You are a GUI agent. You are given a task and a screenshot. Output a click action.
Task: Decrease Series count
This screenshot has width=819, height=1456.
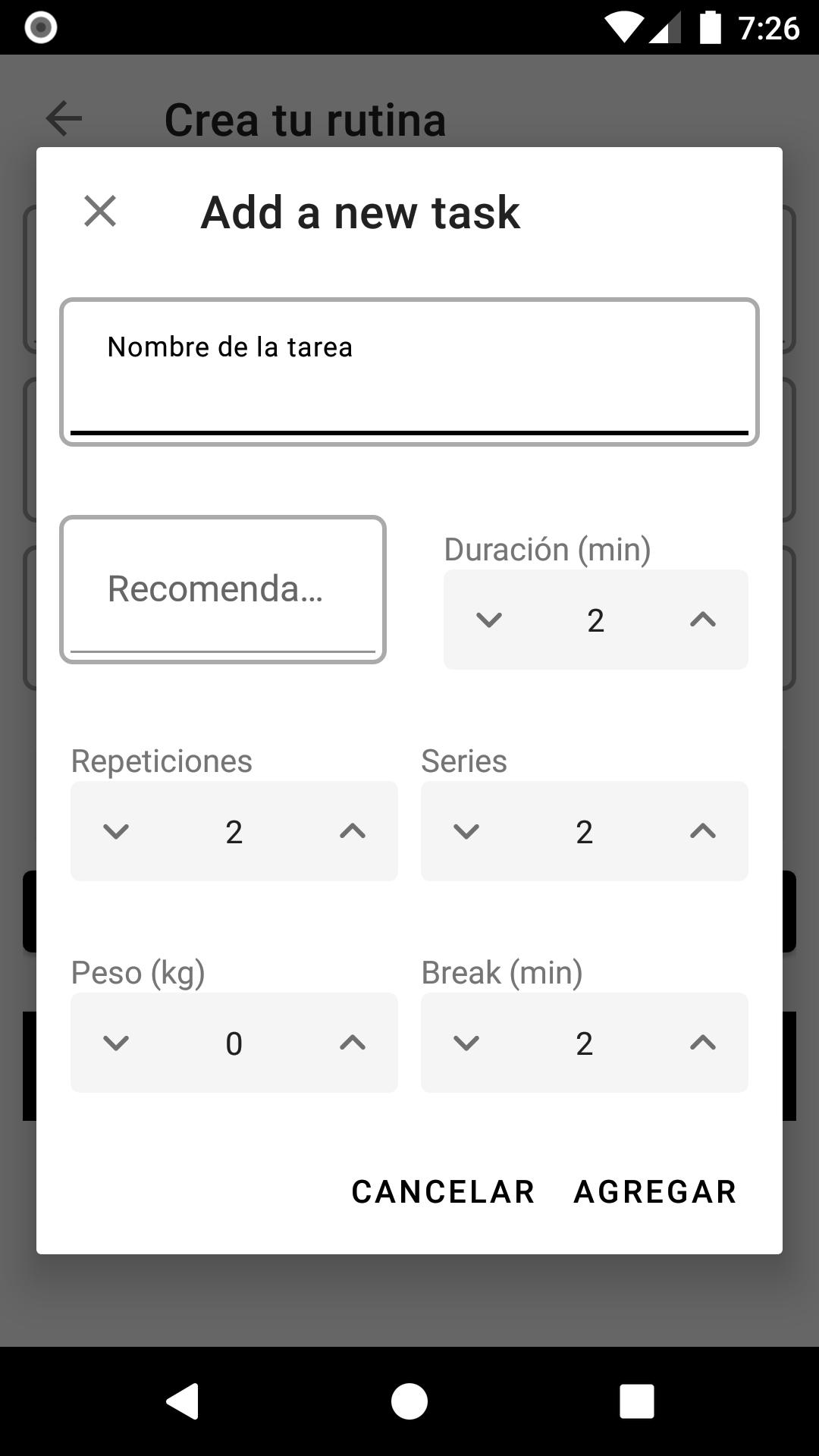466,831
